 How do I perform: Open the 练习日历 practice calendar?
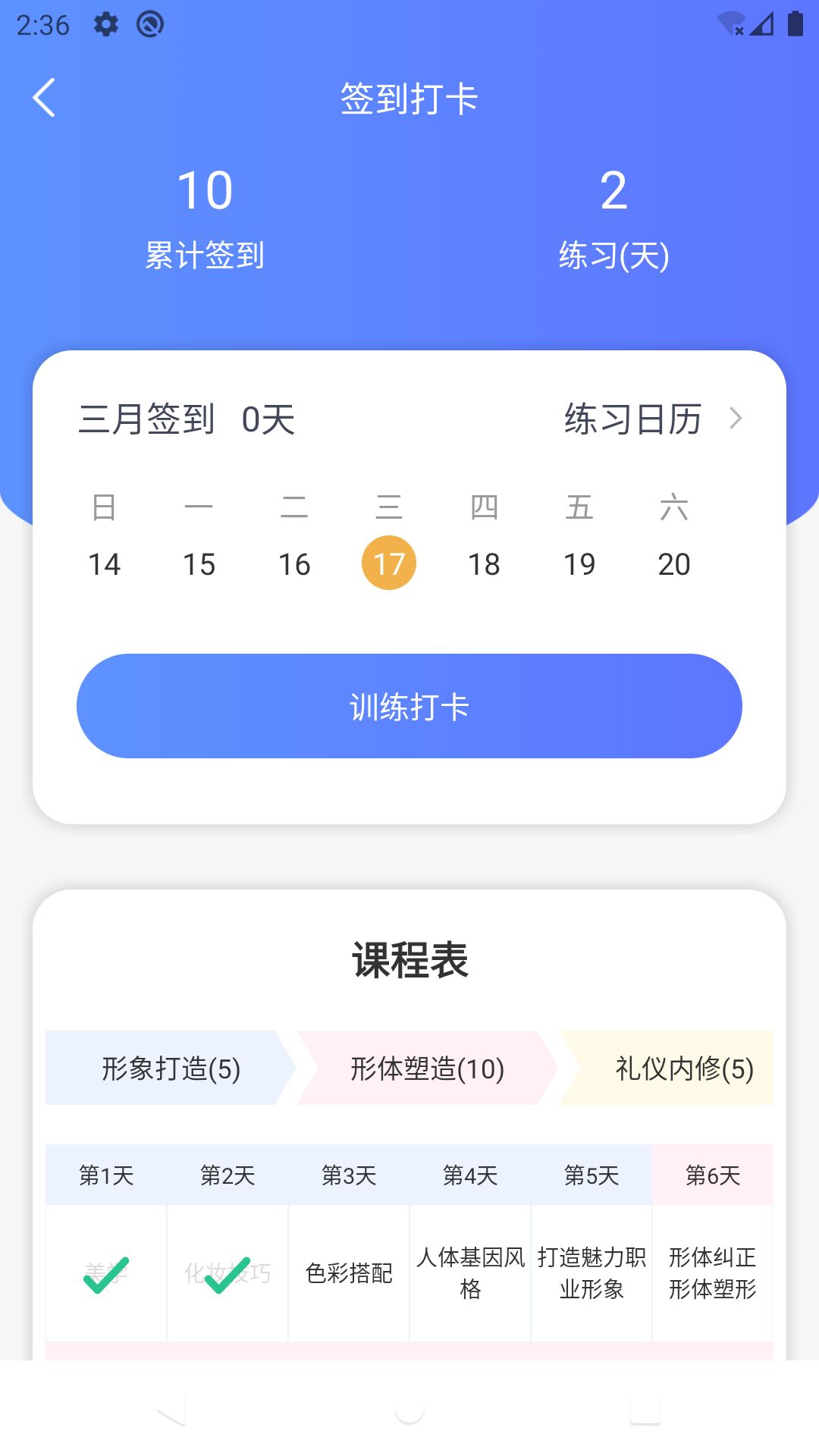(x=652, y=419)
